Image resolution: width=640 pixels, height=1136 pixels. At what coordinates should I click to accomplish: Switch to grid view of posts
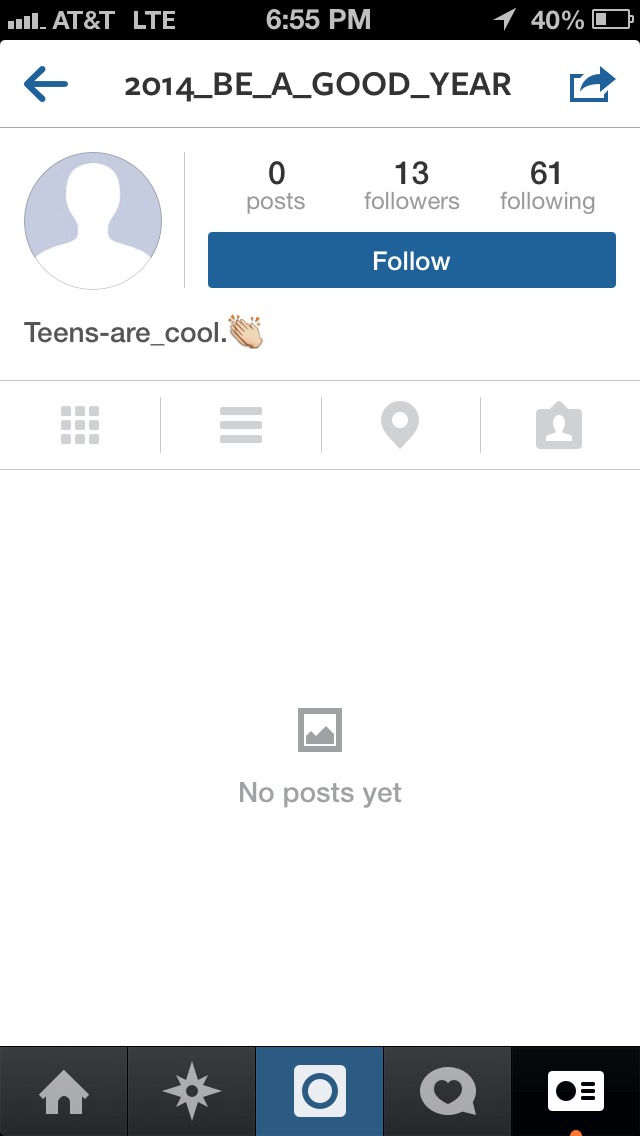tap(80, 425)
